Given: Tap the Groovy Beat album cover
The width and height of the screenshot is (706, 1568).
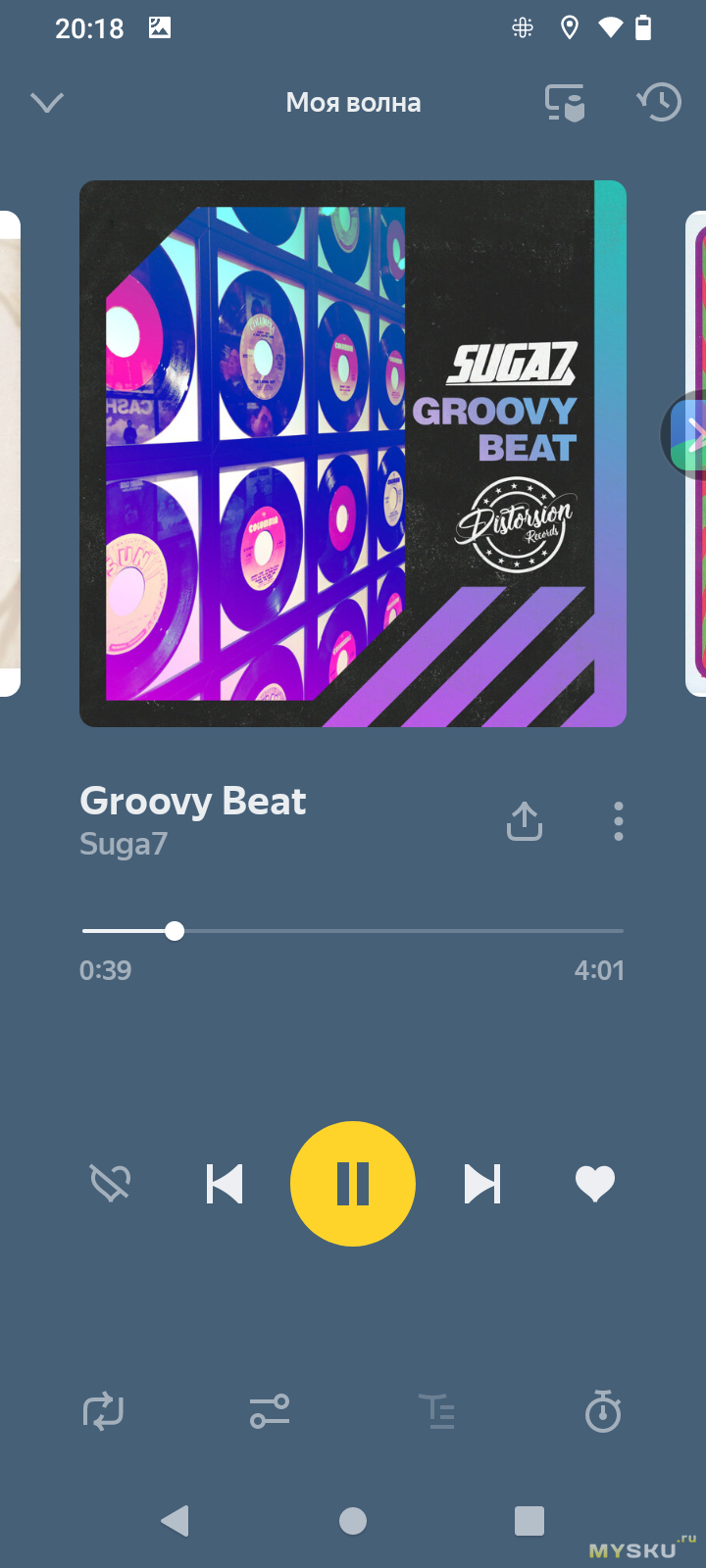Looking at the screenshot, I should tap(353, 454).
